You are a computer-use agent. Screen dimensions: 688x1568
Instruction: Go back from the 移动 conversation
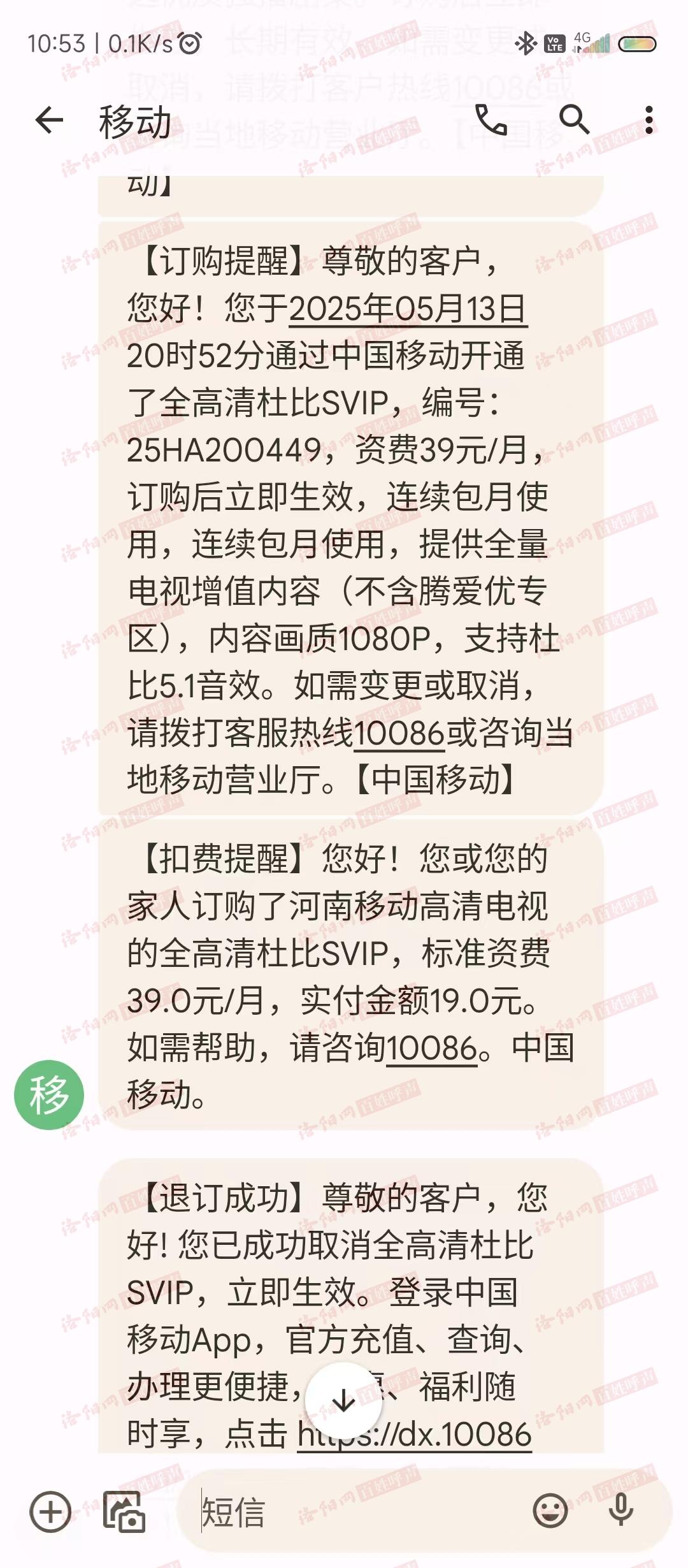pos(49,120)
